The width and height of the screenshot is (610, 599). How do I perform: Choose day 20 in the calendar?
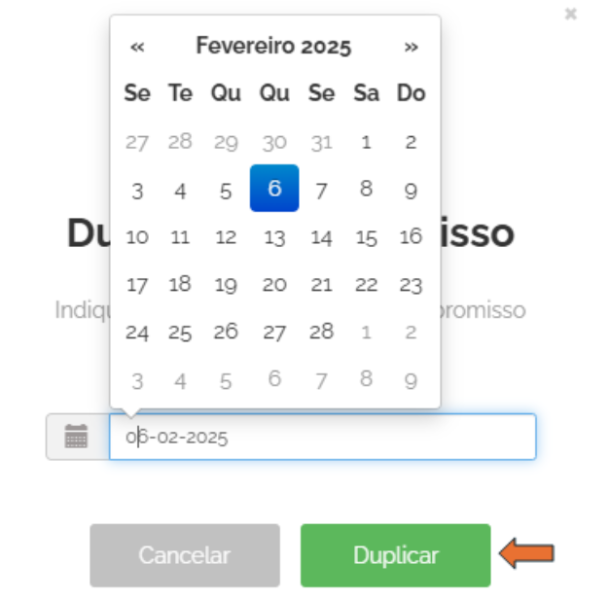point(274,284)
